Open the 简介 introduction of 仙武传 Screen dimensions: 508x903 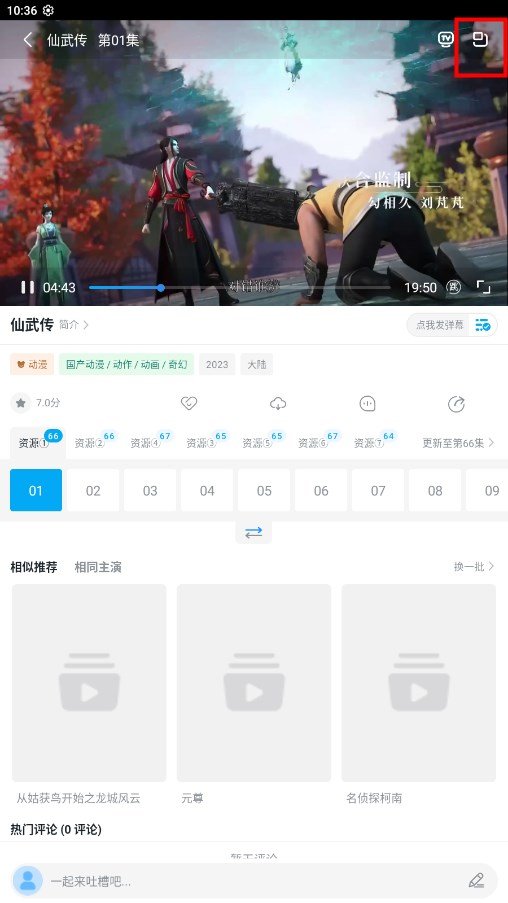[x=74, y=325]
